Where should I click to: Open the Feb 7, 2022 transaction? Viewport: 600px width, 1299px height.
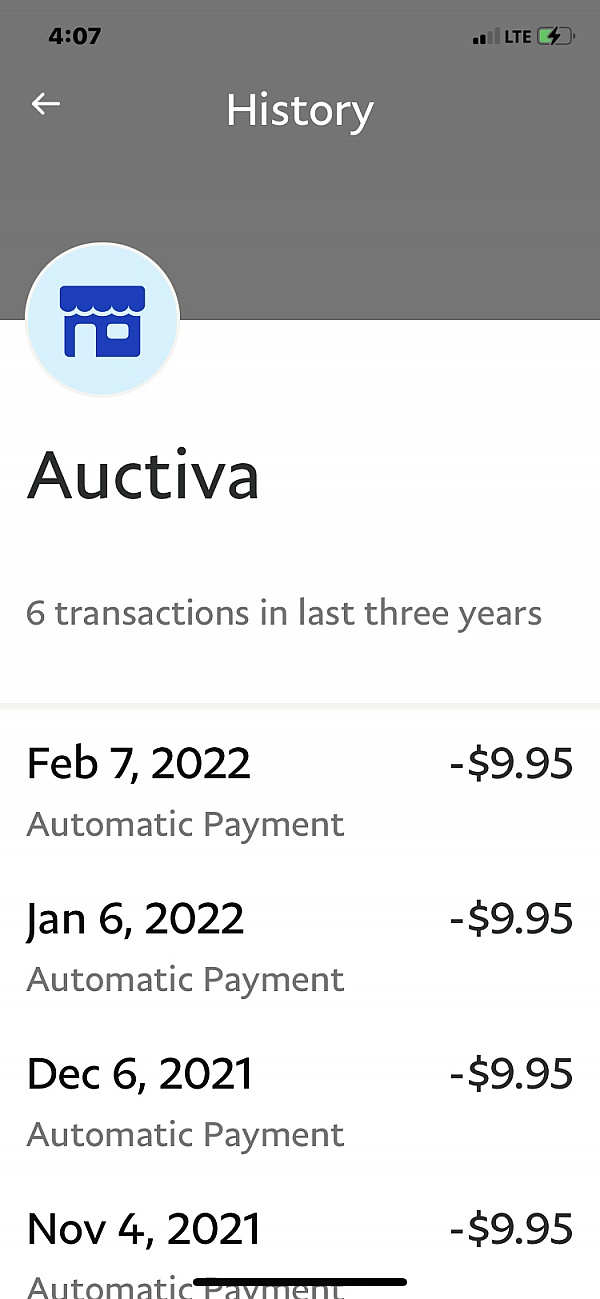tap(300, 790)
